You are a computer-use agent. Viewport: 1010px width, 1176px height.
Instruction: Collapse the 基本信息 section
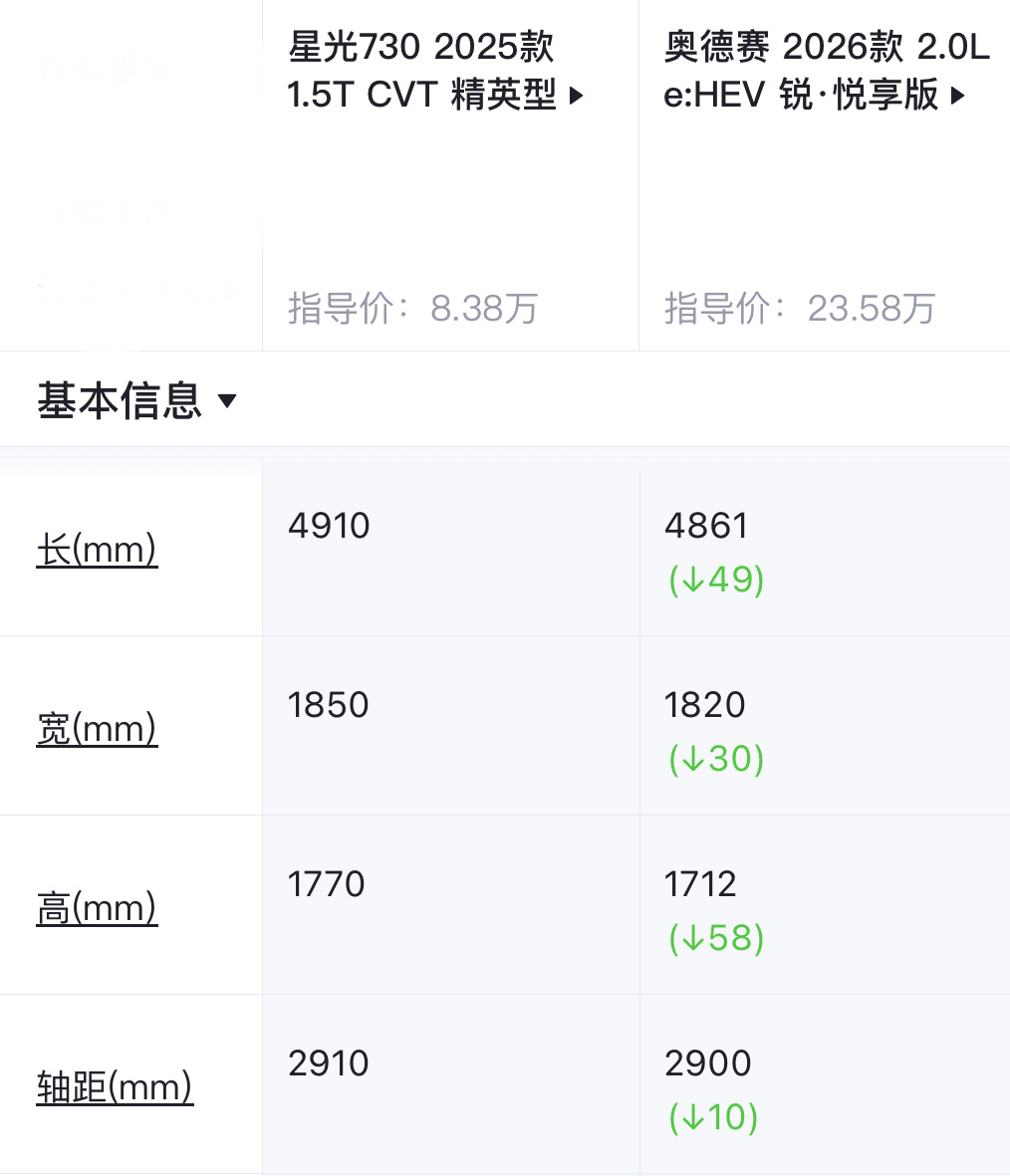point(136,401)
